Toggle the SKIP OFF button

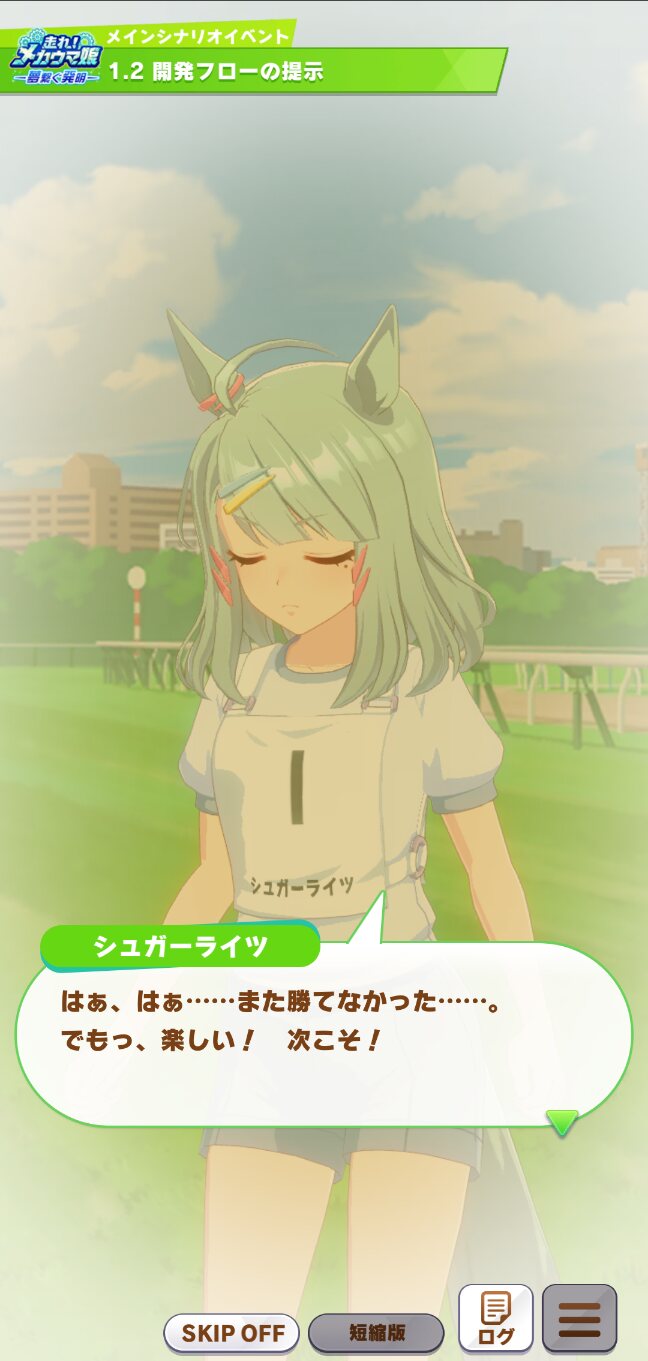click(232, 1332)
